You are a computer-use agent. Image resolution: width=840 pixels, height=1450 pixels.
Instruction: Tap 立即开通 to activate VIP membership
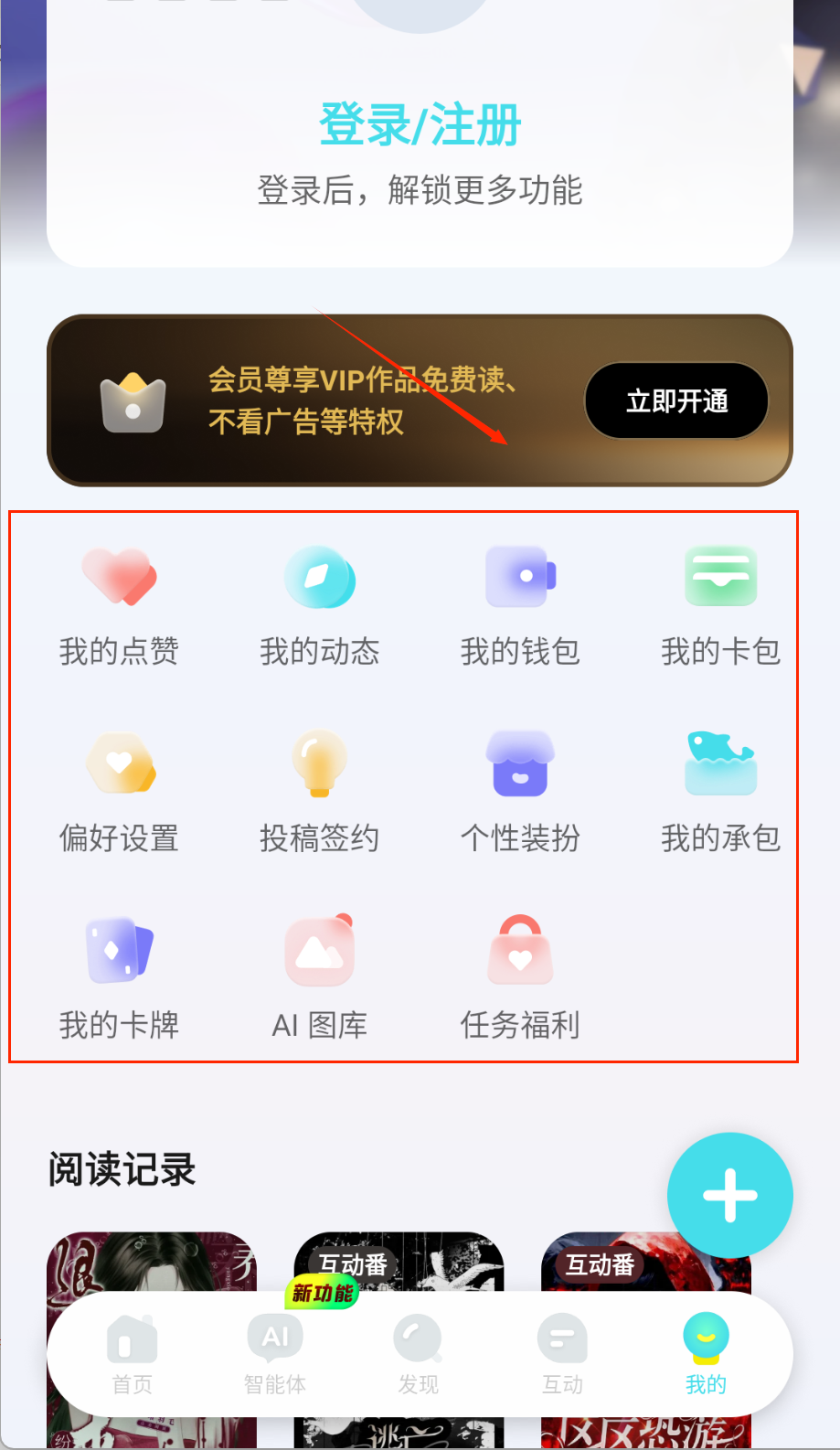click(x=676, y=401)
